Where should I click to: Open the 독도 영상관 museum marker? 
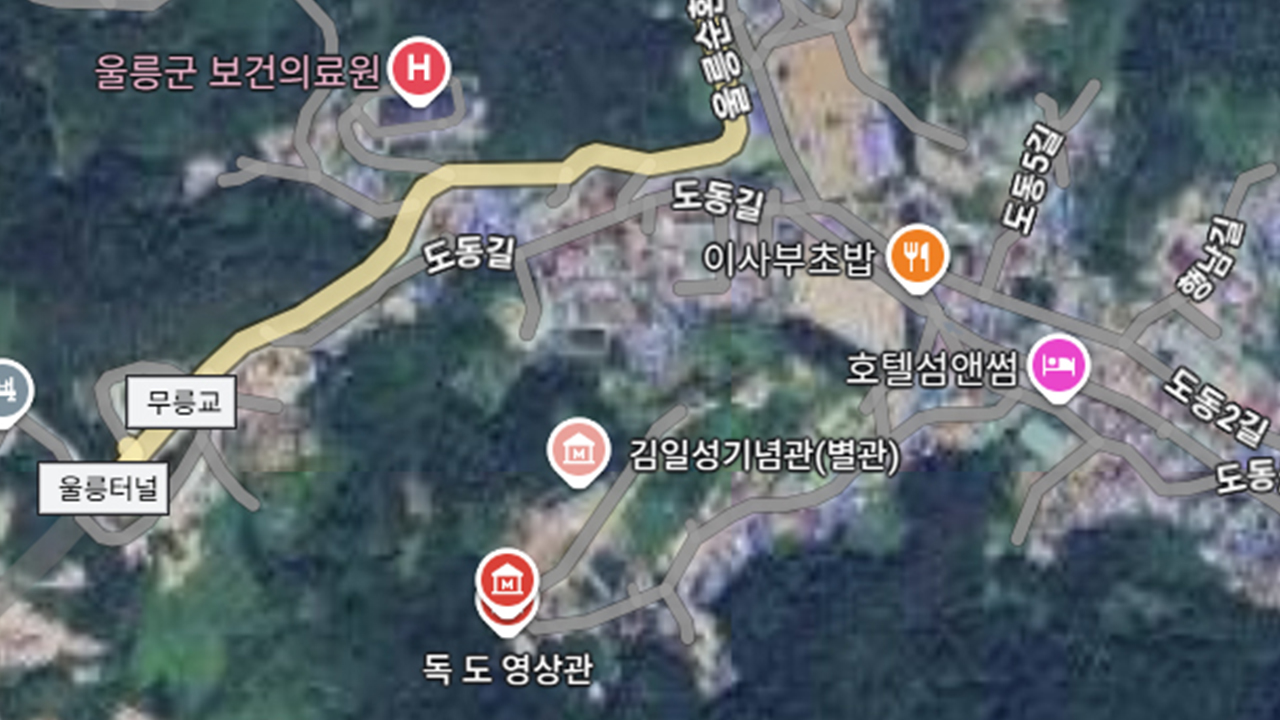508,581
